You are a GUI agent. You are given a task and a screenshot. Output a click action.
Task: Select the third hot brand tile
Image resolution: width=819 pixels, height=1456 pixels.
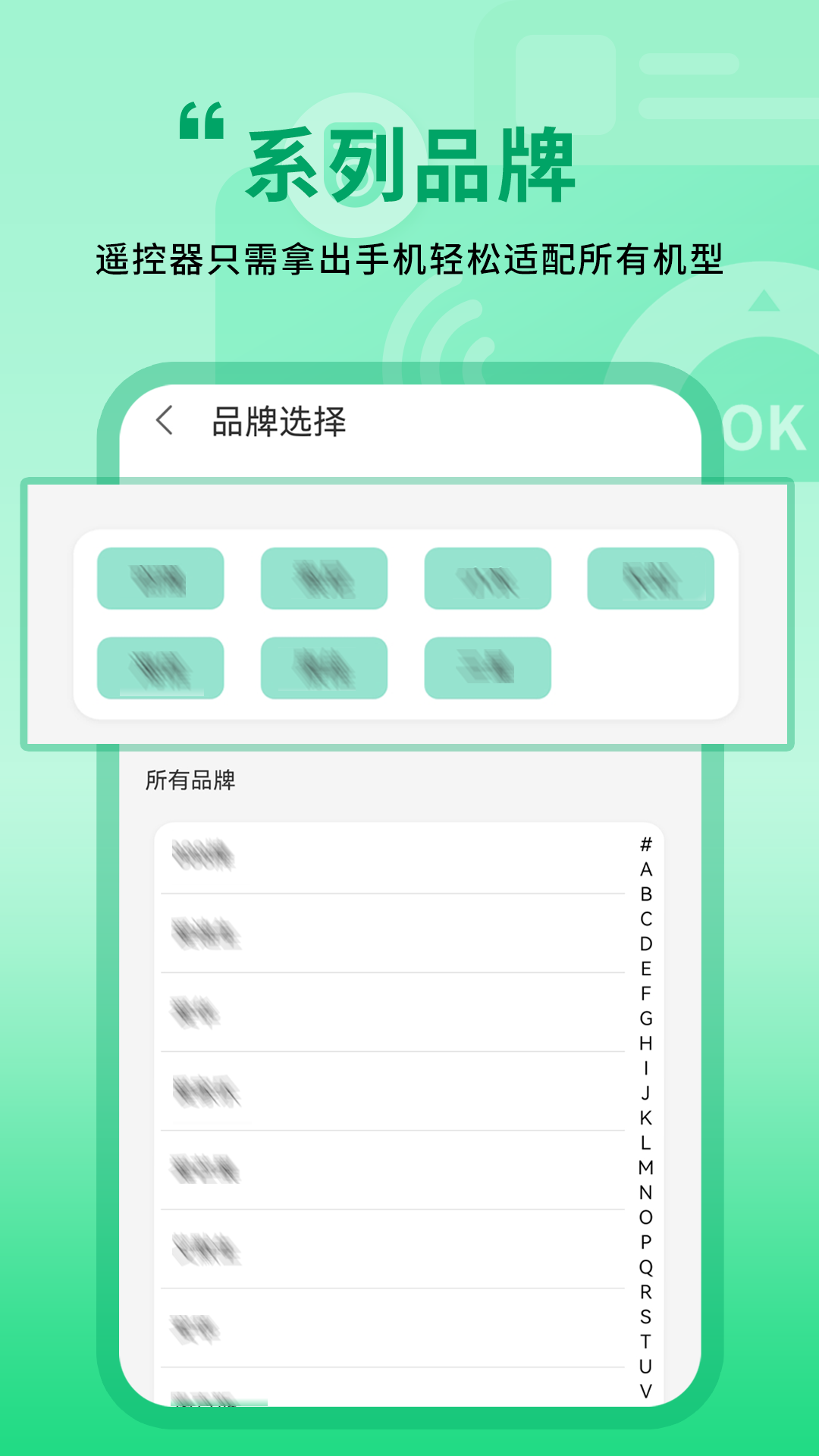(489, 579)
